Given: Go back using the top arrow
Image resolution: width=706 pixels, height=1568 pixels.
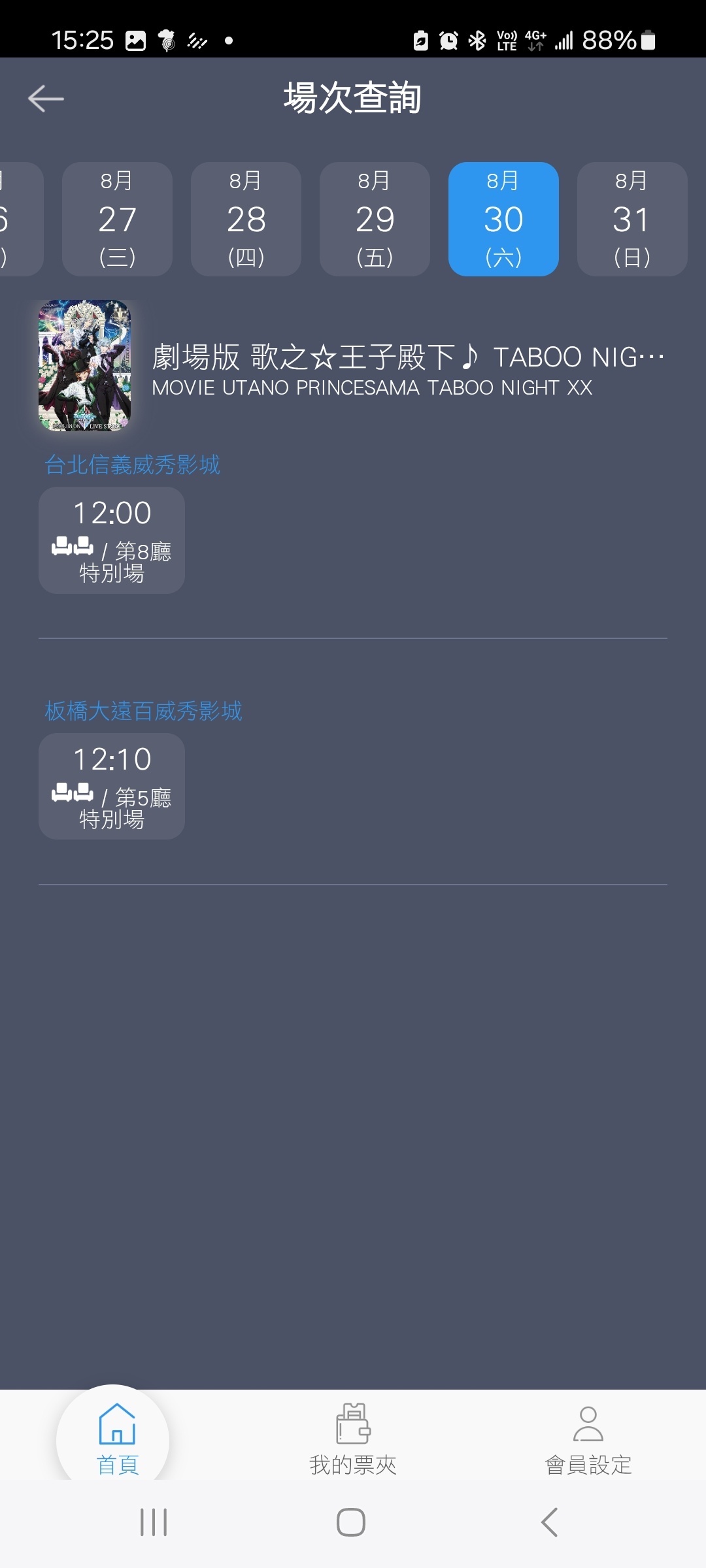Looking at the screenshot, I should coord(46,99).
